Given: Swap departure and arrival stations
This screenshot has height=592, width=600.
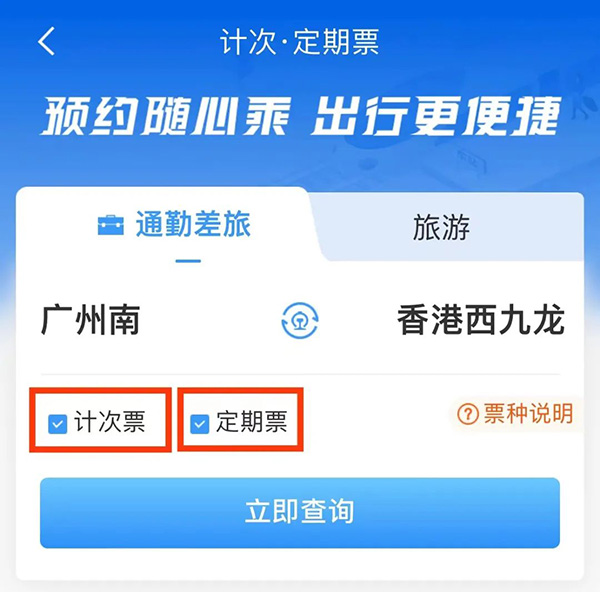Looking at the screenshot, I should [x=300, y=321].
